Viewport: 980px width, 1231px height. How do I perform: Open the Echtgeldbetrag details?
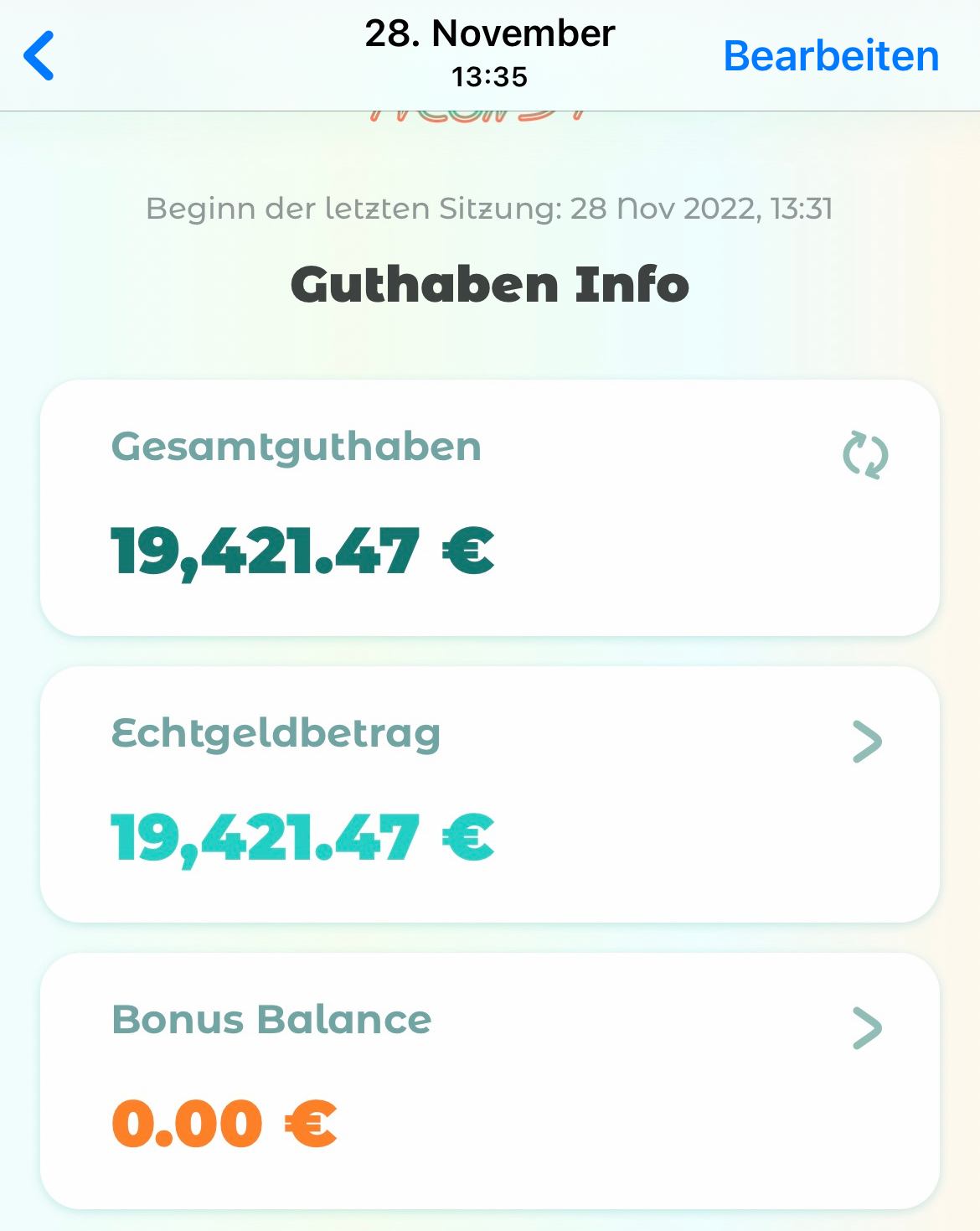pos(867,742)
